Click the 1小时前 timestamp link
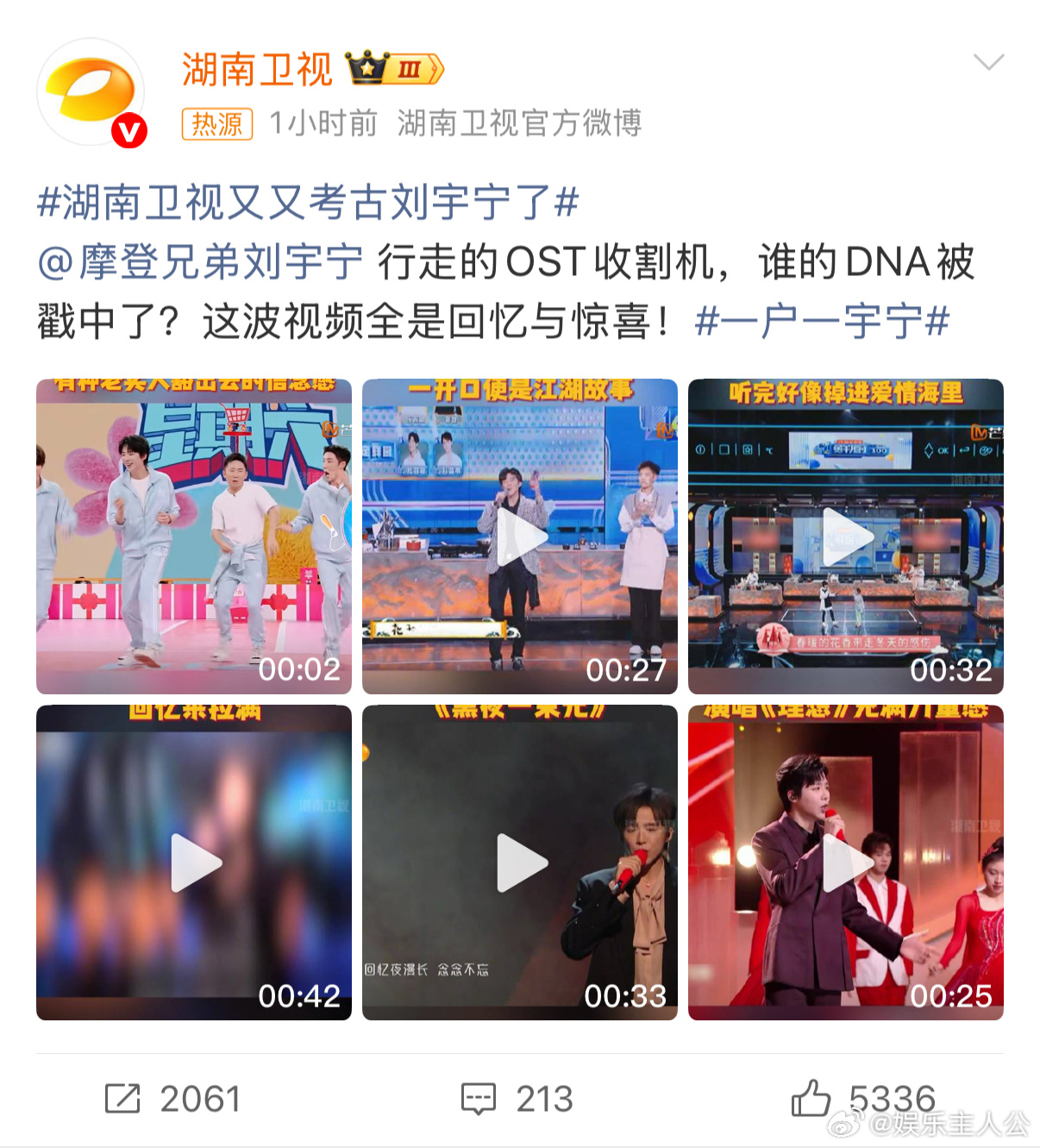The image size is (1040, 1148). [x=323, y=123]
